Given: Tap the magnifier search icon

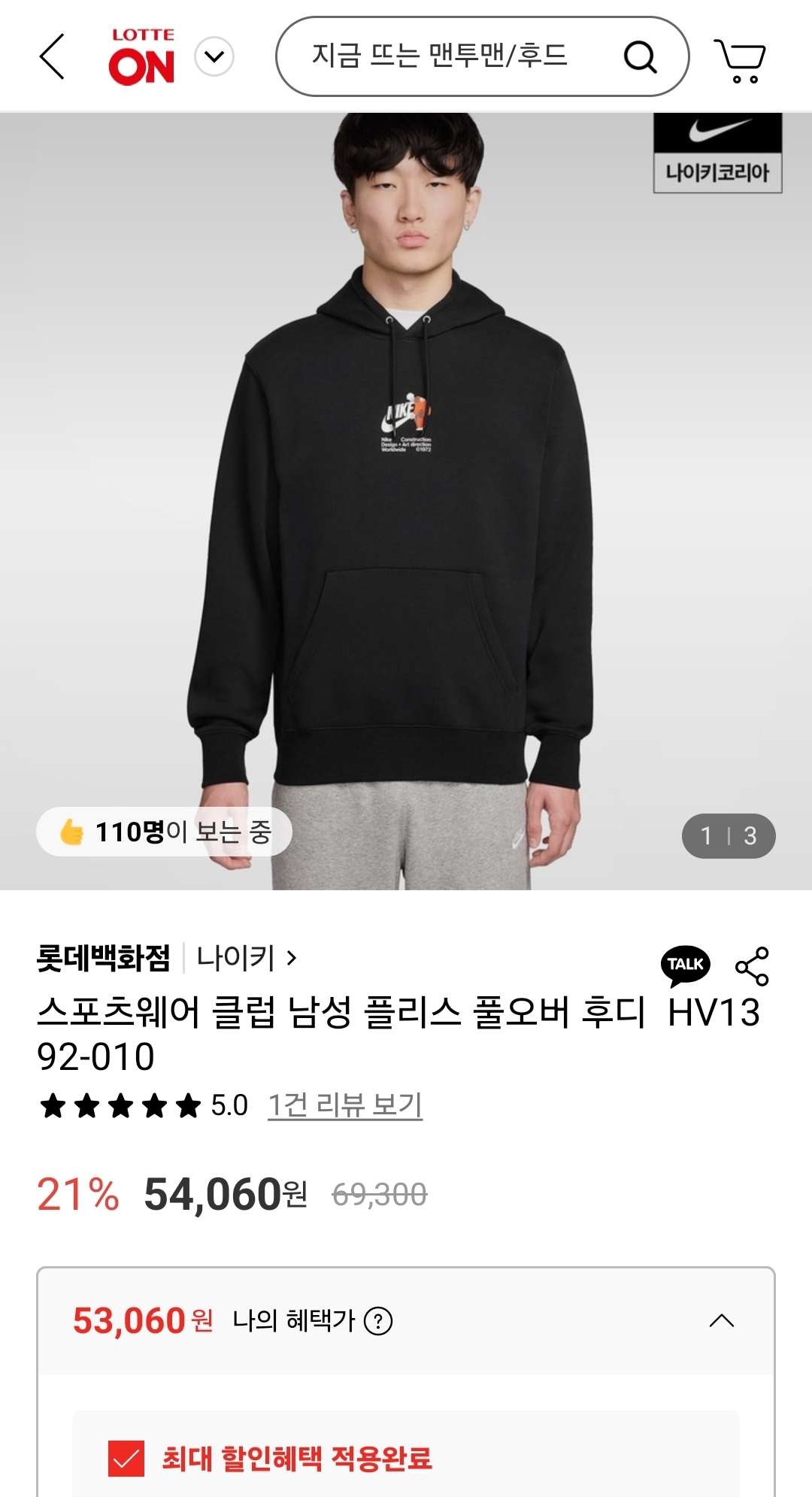Looking at the screenshot, I should click(640, 56).
